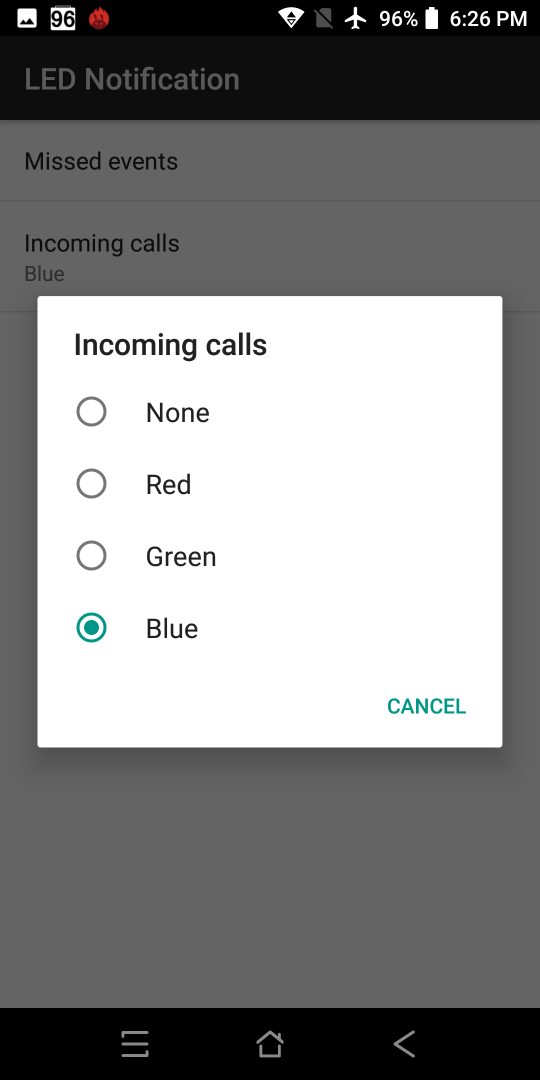
Task: Cancel the Incoming calls dialog
Action: [426, 706]
